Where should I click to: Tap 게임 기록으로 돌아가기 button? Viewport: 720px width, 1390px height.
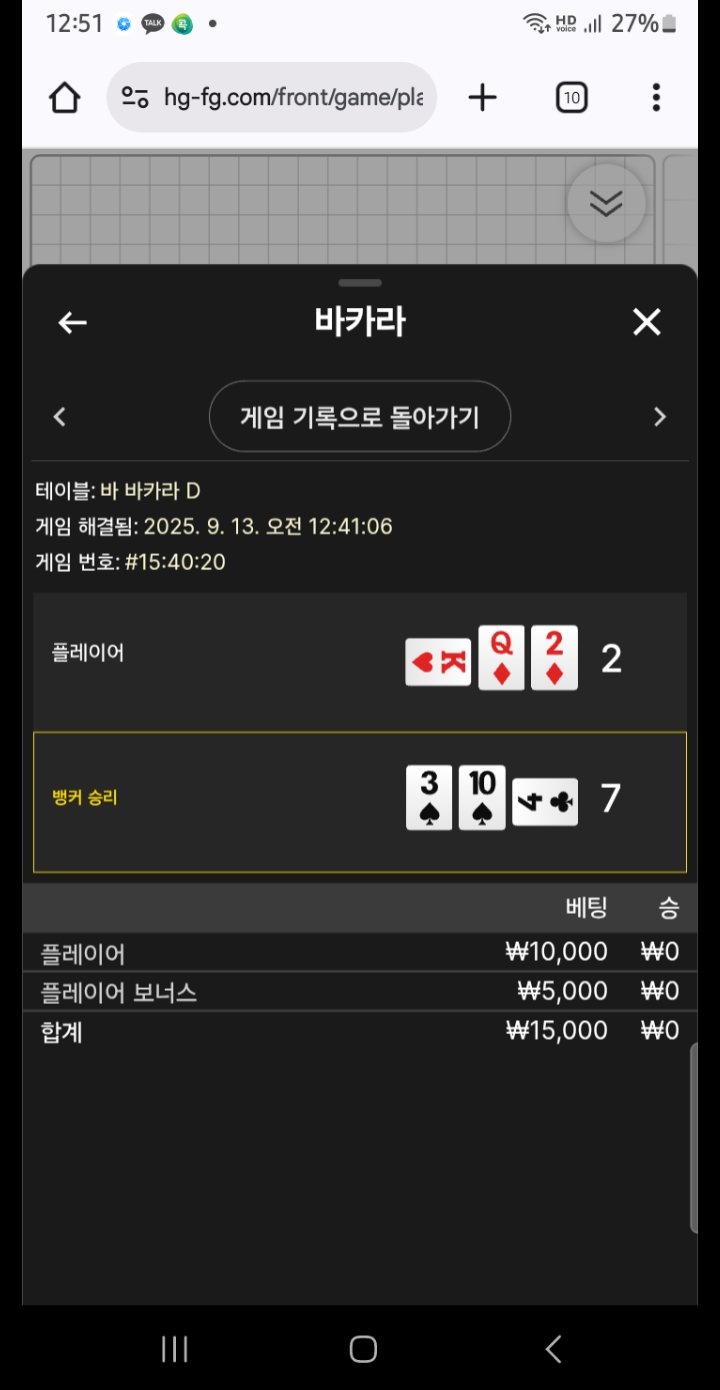click(x=360, y=416)
